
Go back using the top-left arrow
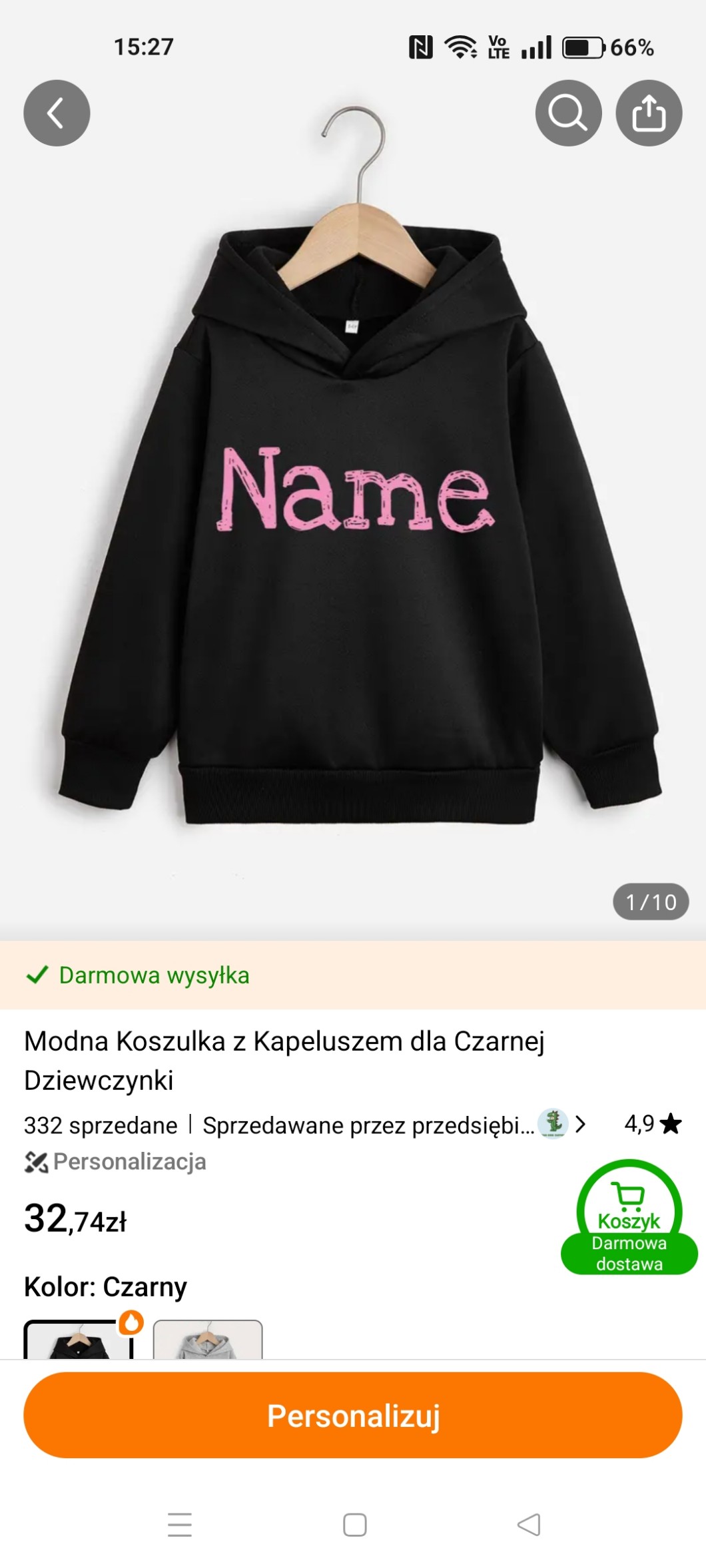coord(57,113)
